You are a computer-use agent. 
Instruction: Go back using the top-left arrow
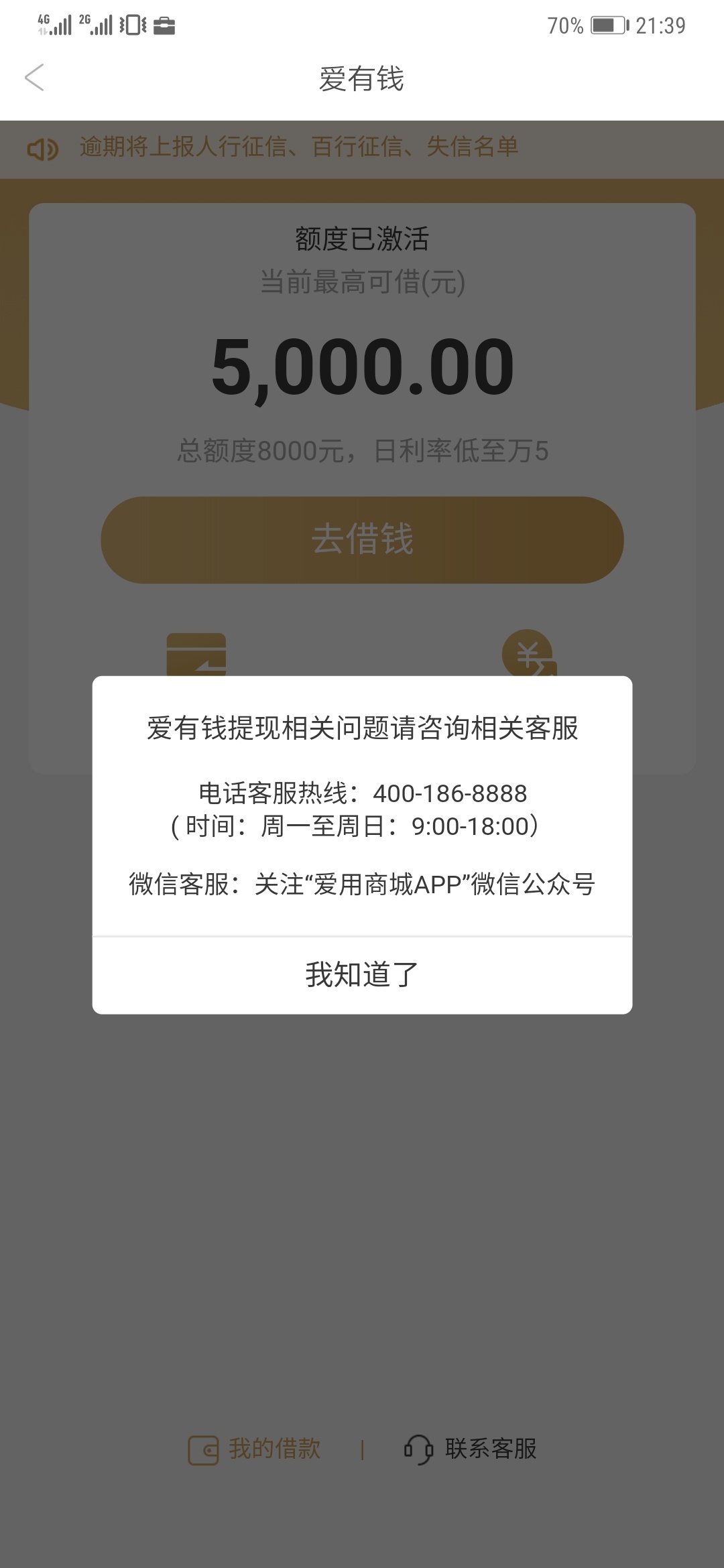click(34, 78)
